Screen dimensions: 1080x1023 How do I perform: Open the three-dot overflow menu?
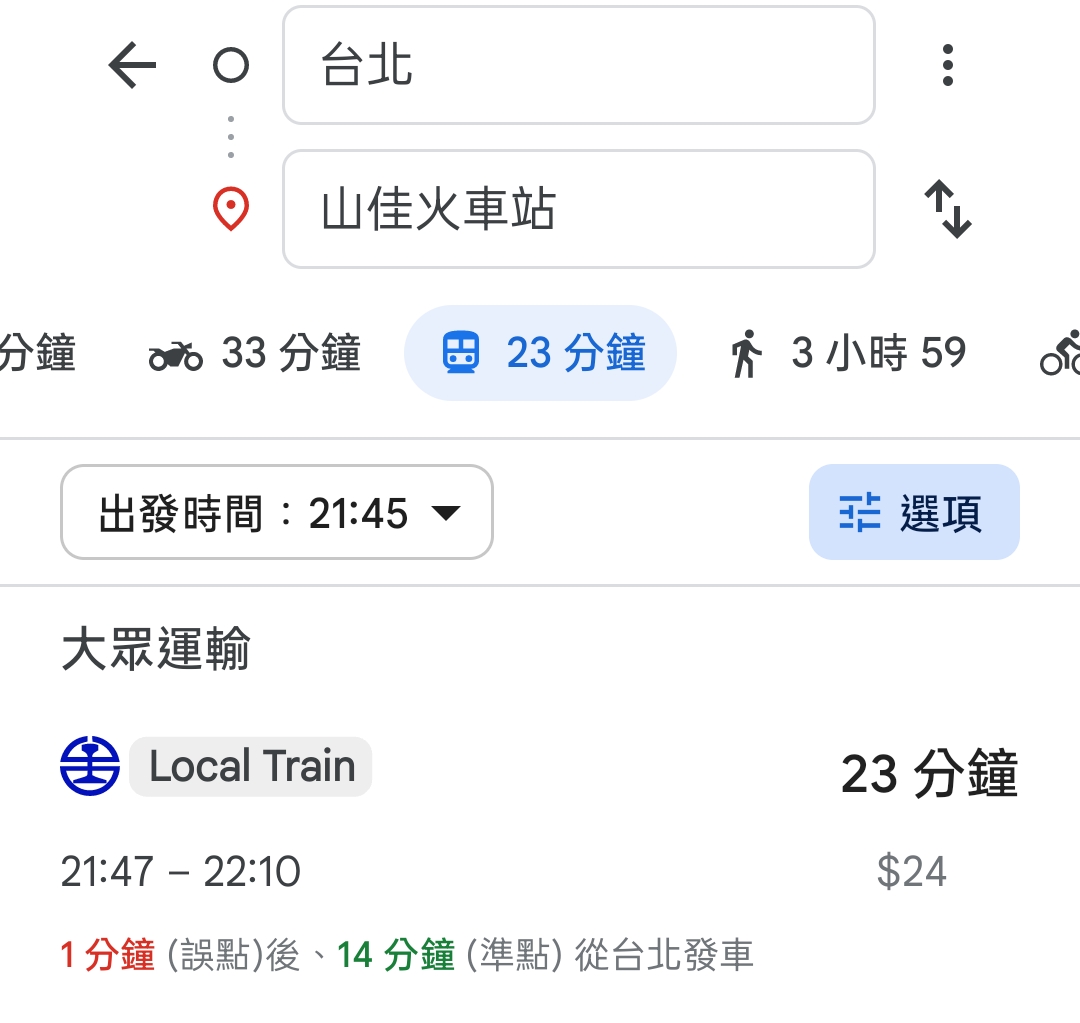947,66
